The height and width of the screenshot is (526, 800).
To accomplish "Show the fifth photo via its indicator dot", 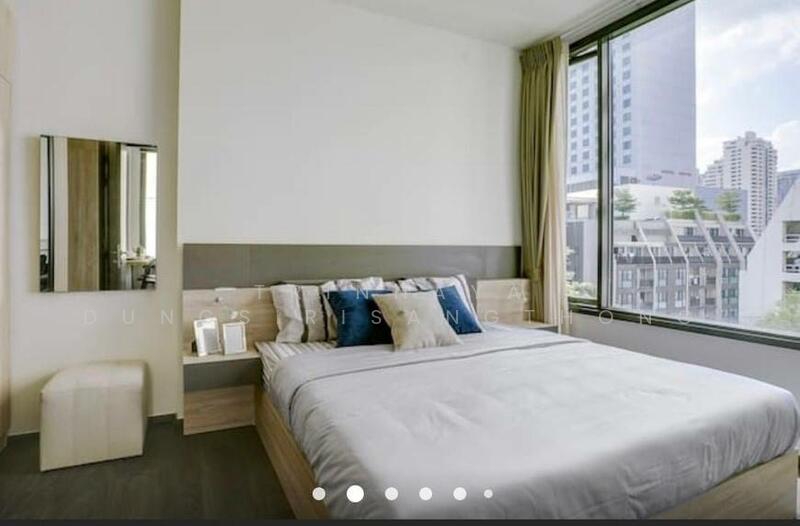I will (x=459, y=493).
